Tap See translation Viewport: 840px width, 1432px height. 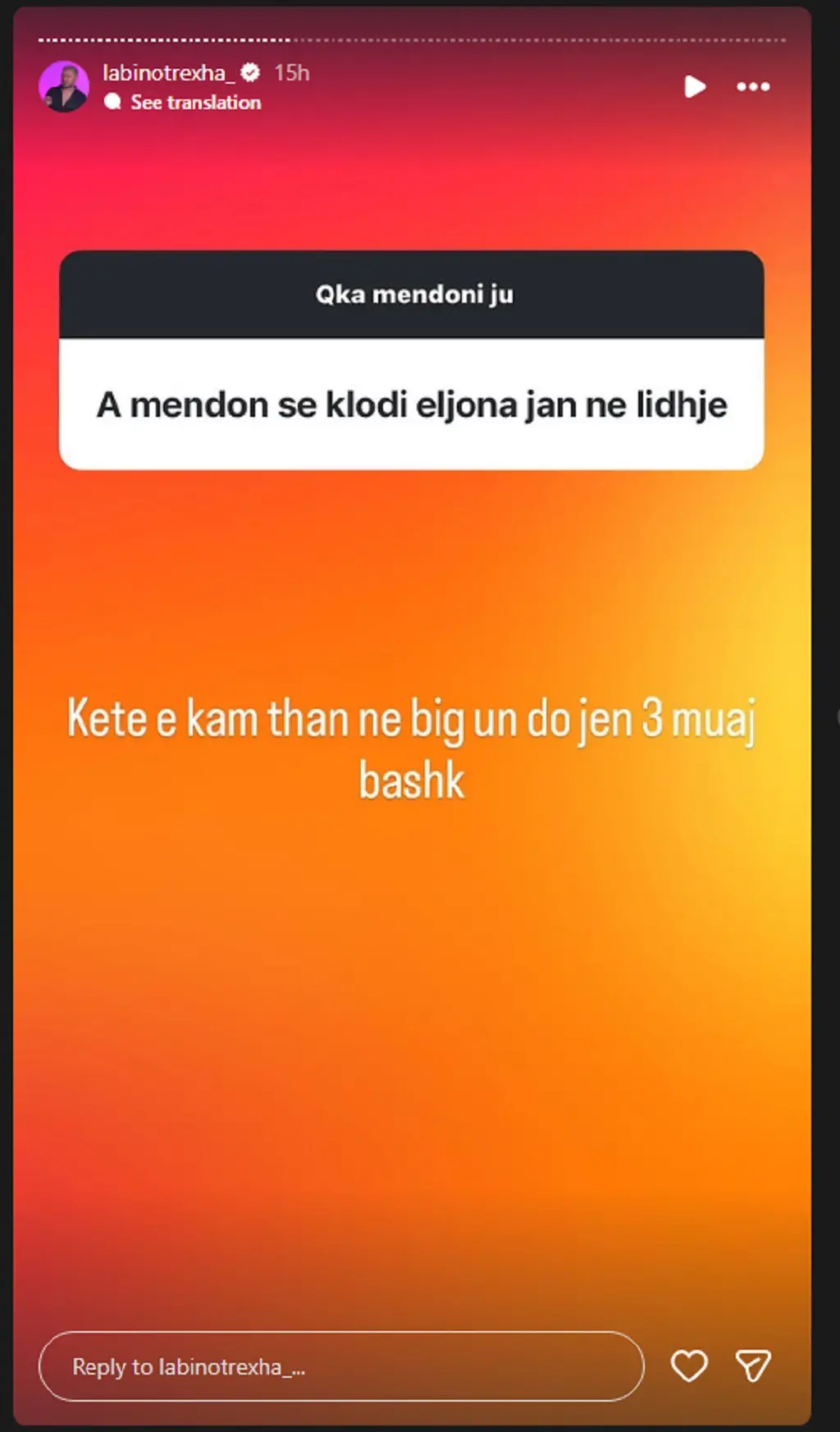pyautogui.click(x=195, y=102)
